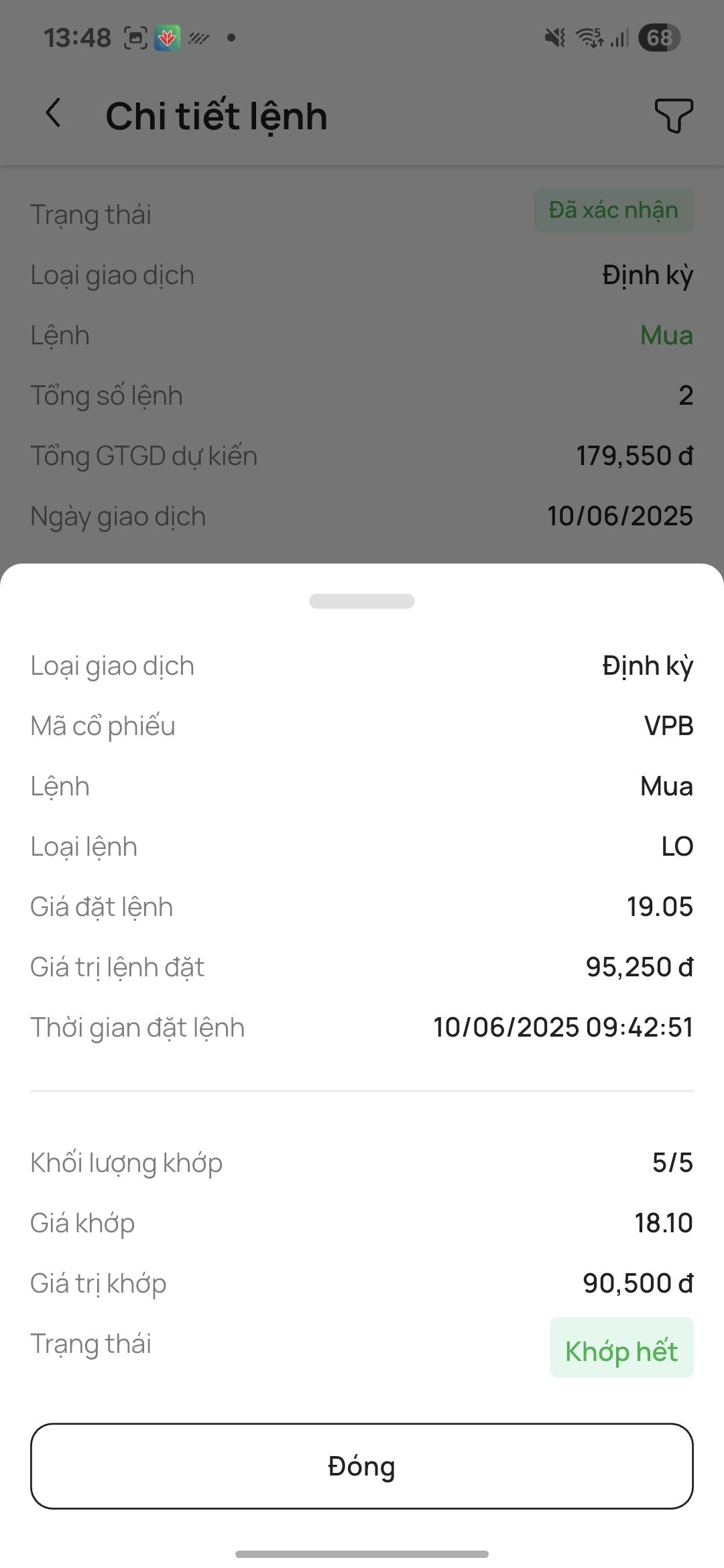This screenshot has height=1568, width=724.
Task: Collapse the bottom sheet via drag handle
Action: pyautogui.click(x=361, y=601)
